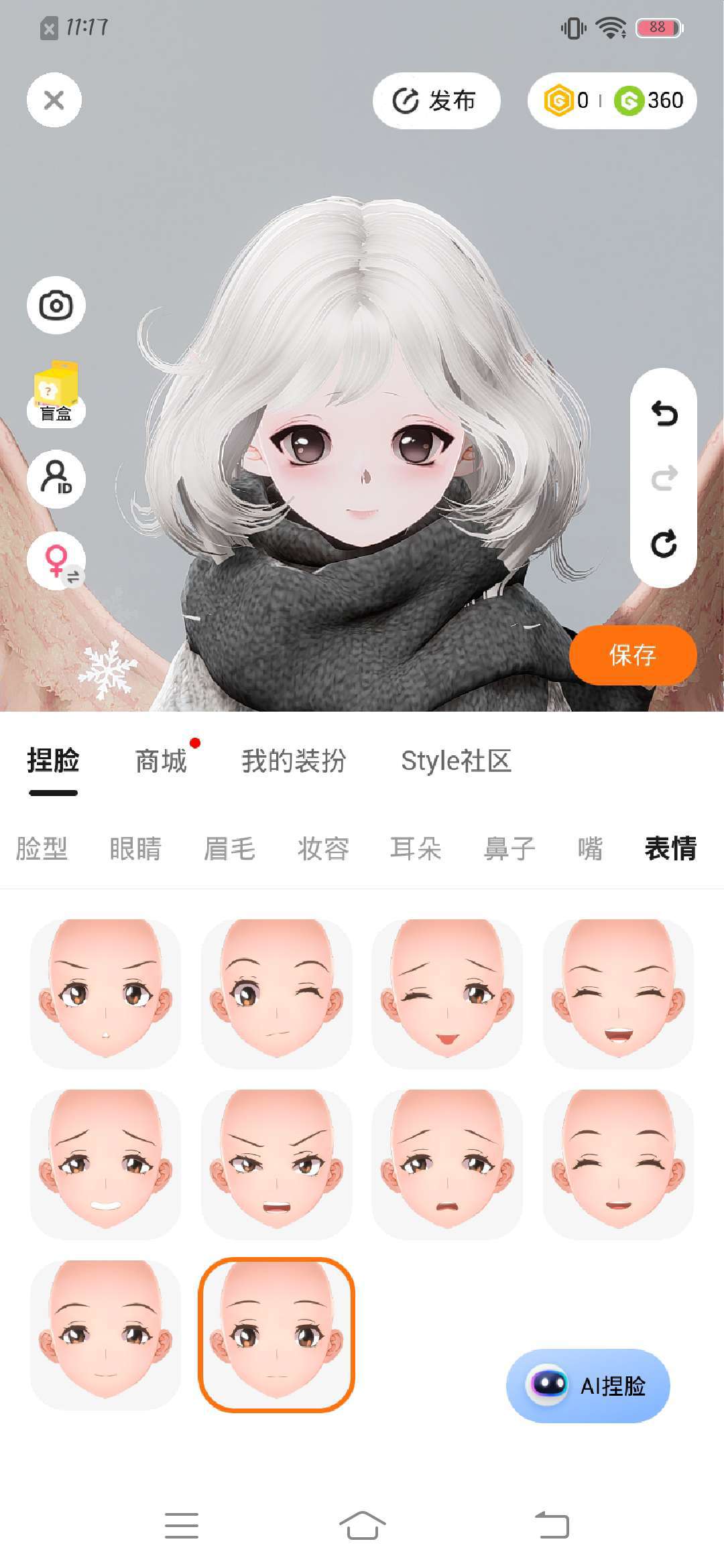Choose the angry eyebrows expression
The height and width of the screenshot is (1568, 724).
pyautogui.click(x=276, y=1164)
